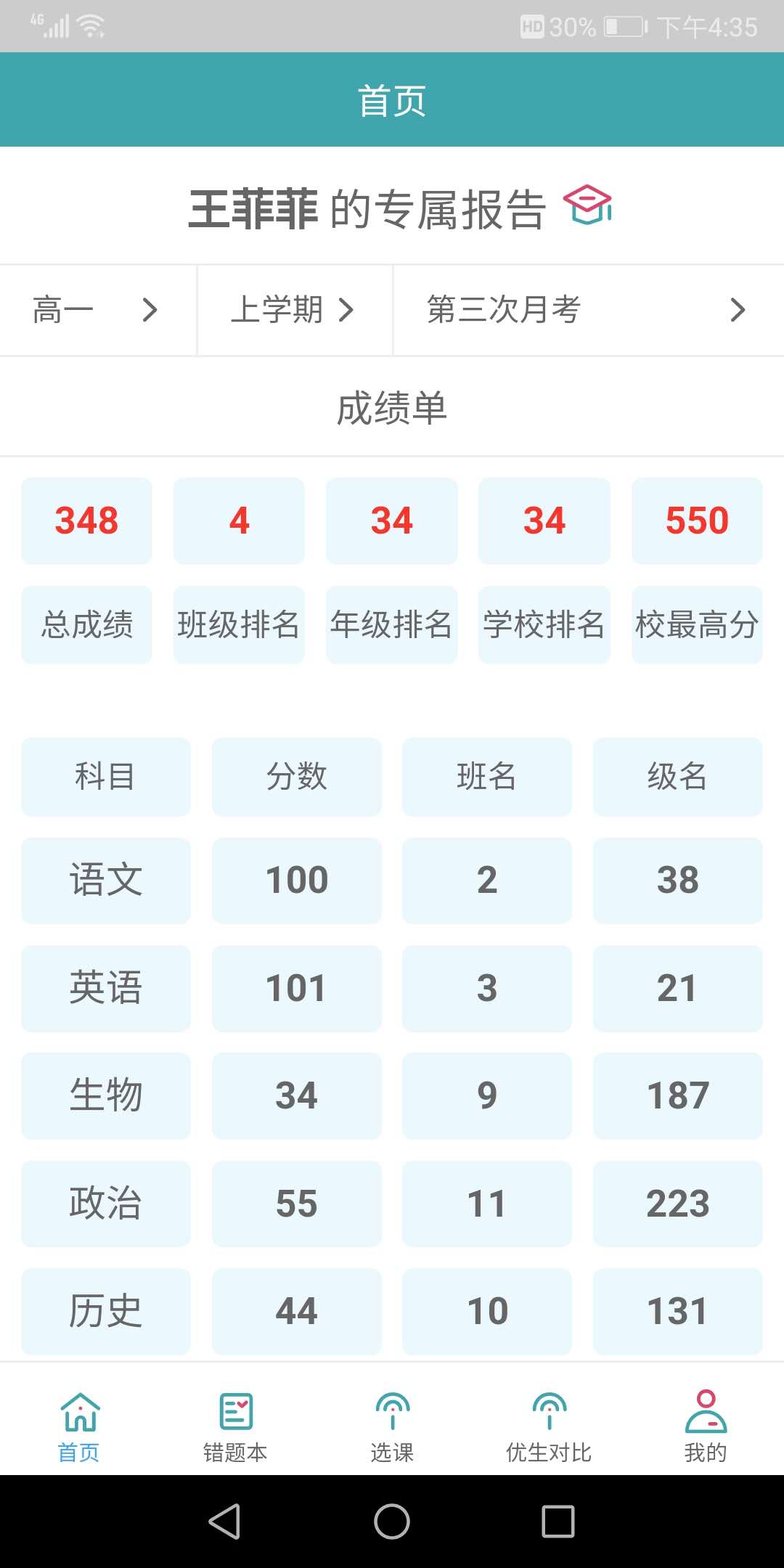The width and height of the screenshot is (784, 1568).
Task: Switch to the 我的 profile tab
Action: coord(705,1426)
